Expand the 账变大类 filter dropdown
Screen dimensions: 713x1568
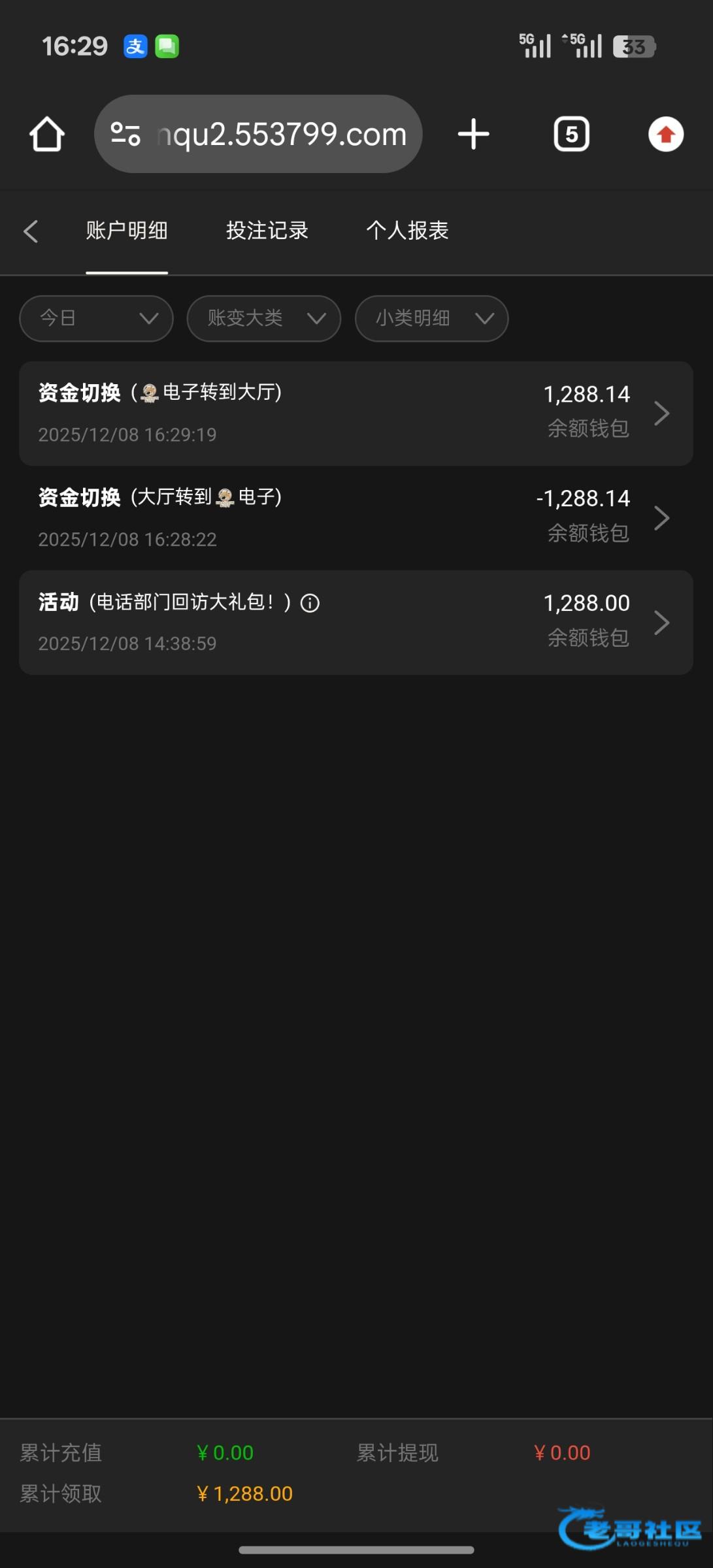click(x=263, y=319)
